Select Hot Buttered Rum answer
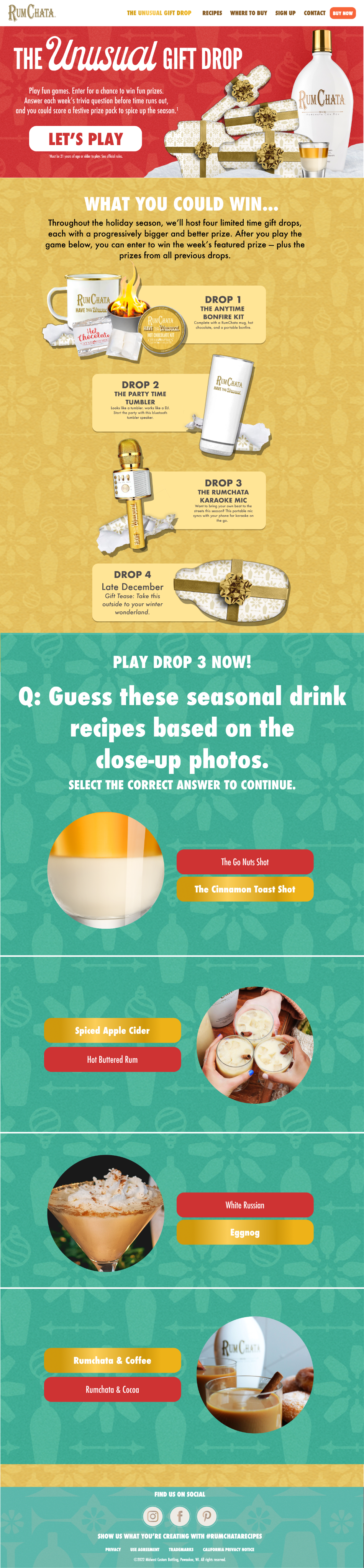364x1568 pixels. click(x=112, y=1059)
